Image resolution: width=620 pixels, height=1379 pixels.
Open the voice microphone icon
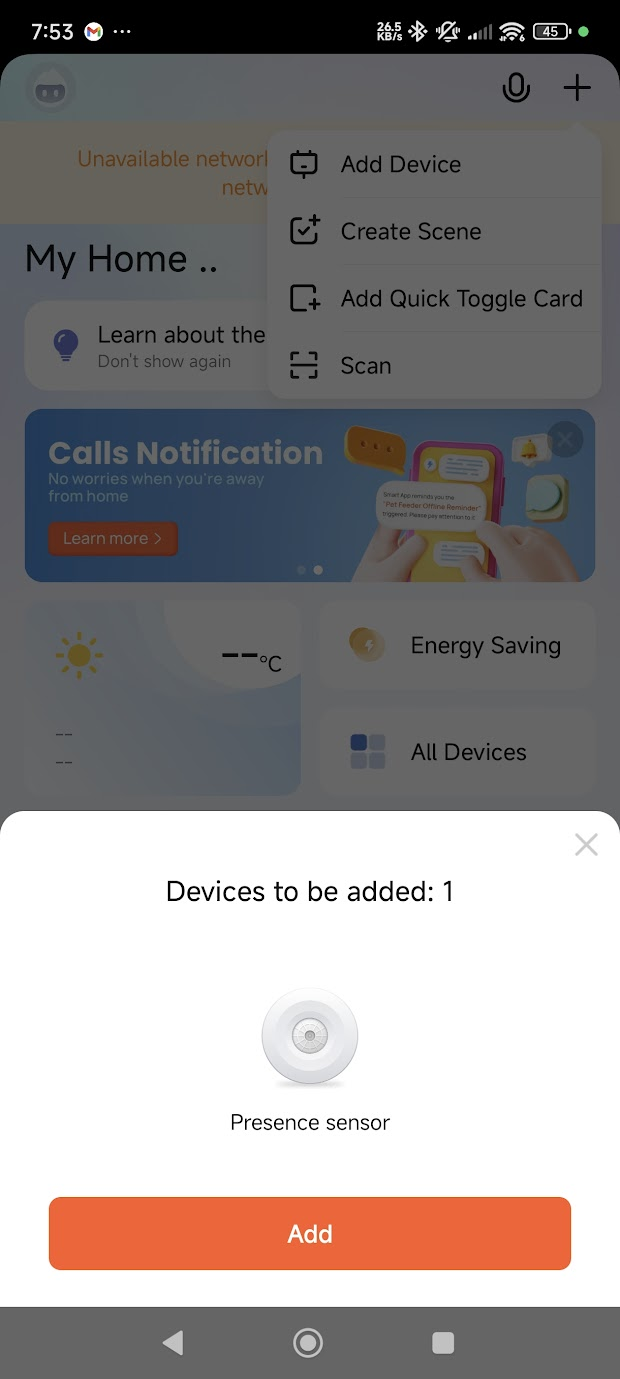click(516, 88)
